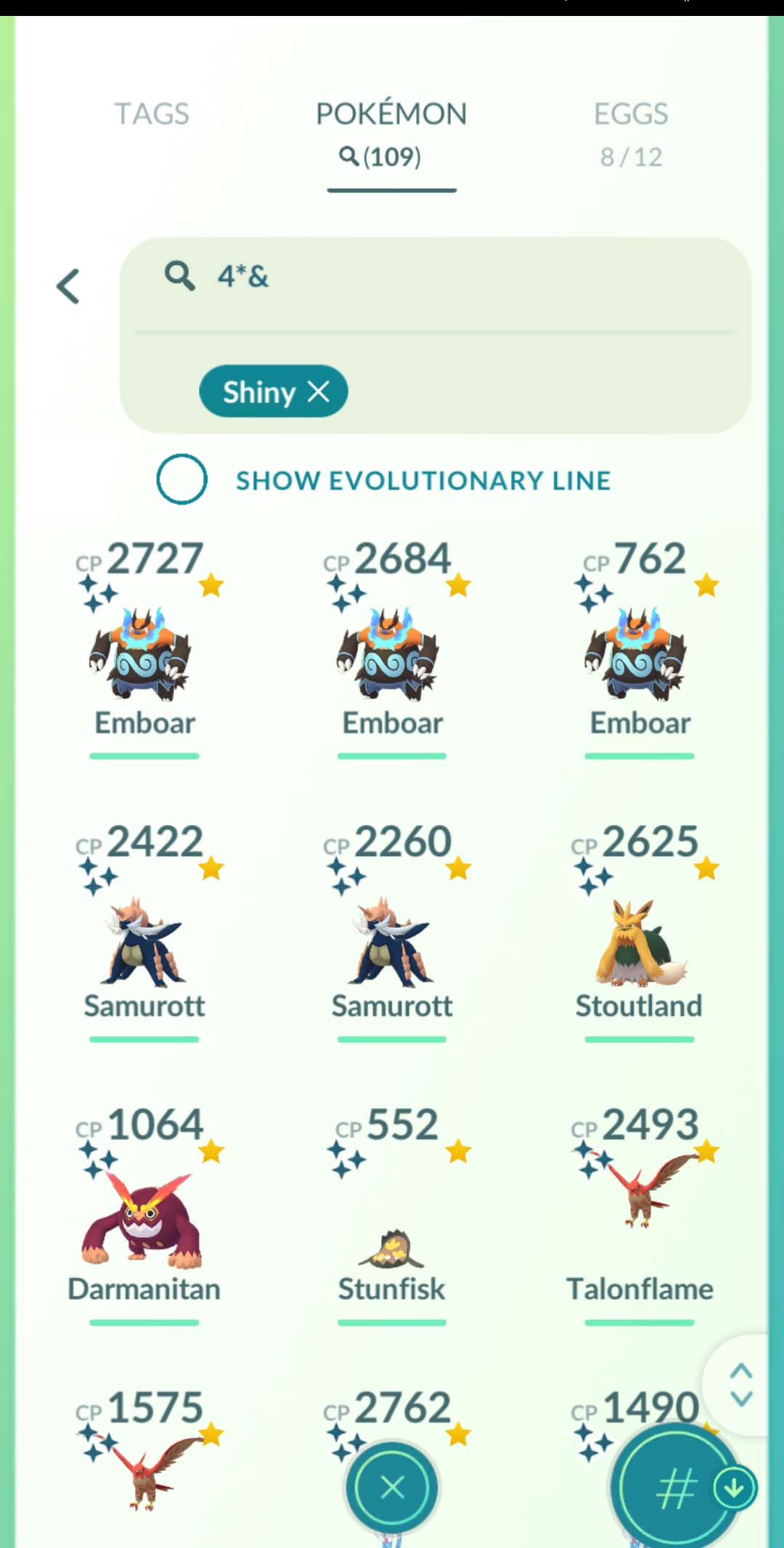Viewport: 784px width, 1548px height.
Task: Tap the scroll up/down arrows handle
Action: [740, 1385]
